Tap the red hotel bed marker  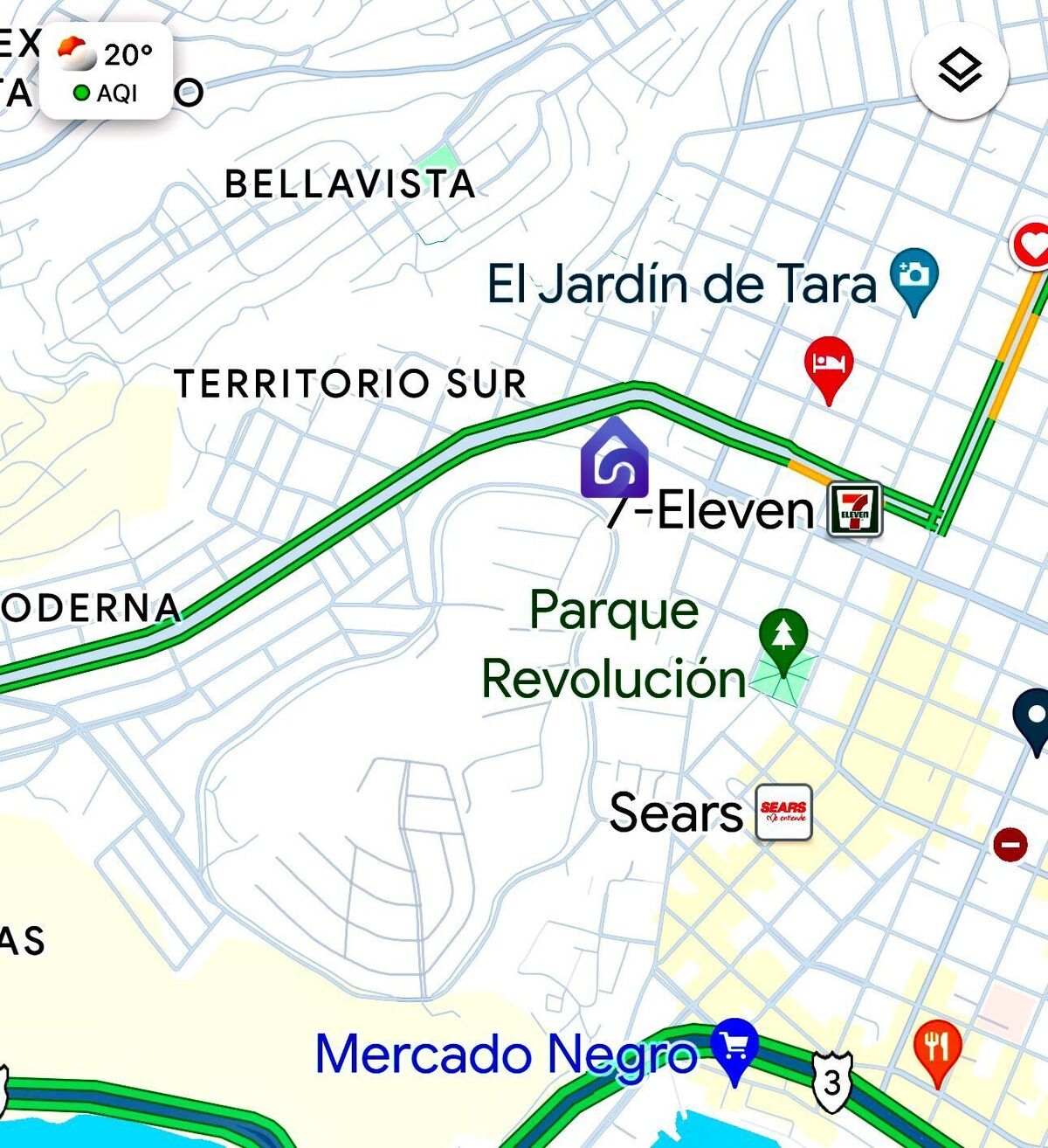point(828,366)
